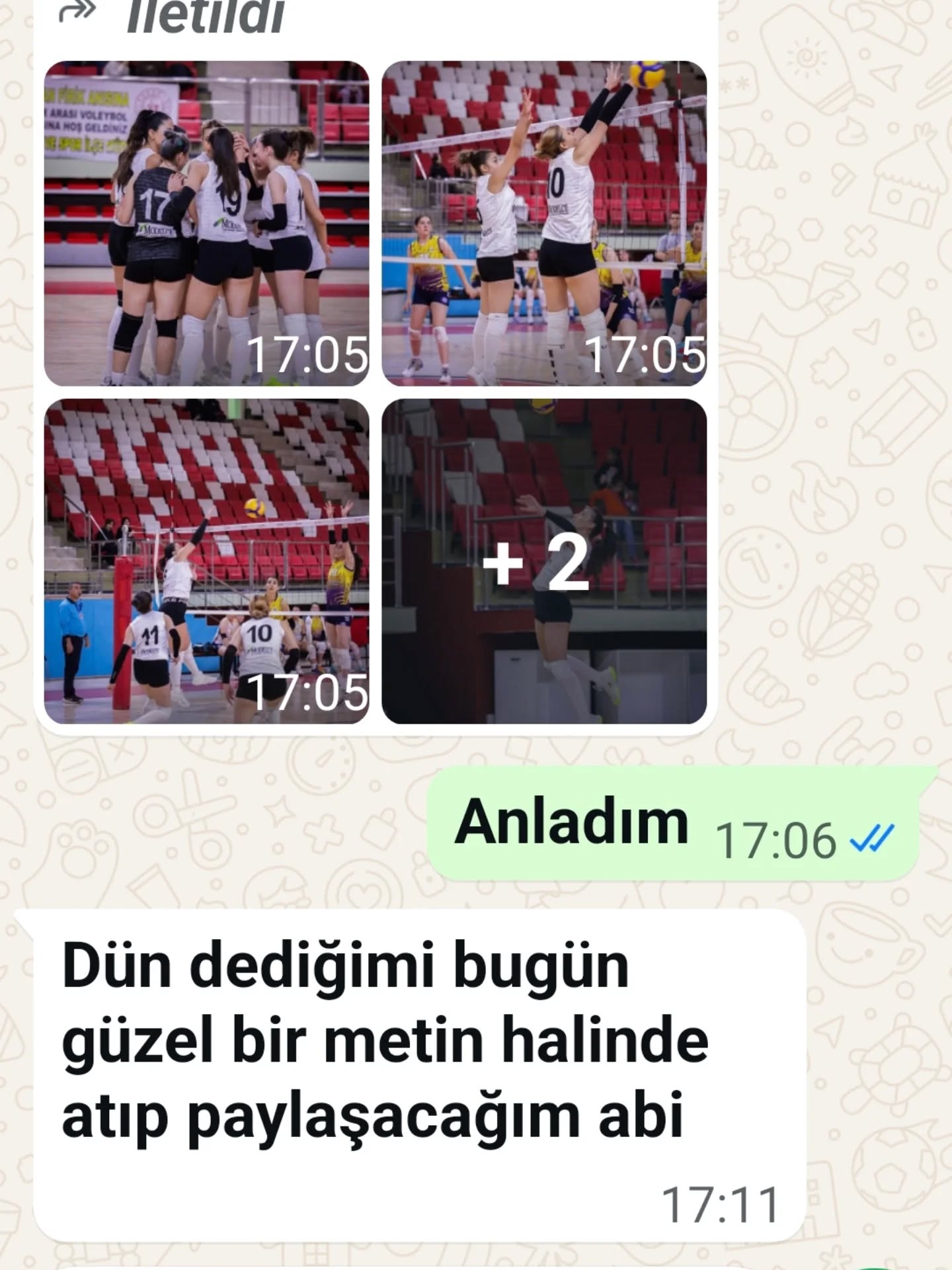Open the +2 more photos tile
The image size is (952, 1270).
tap(544, 561)
